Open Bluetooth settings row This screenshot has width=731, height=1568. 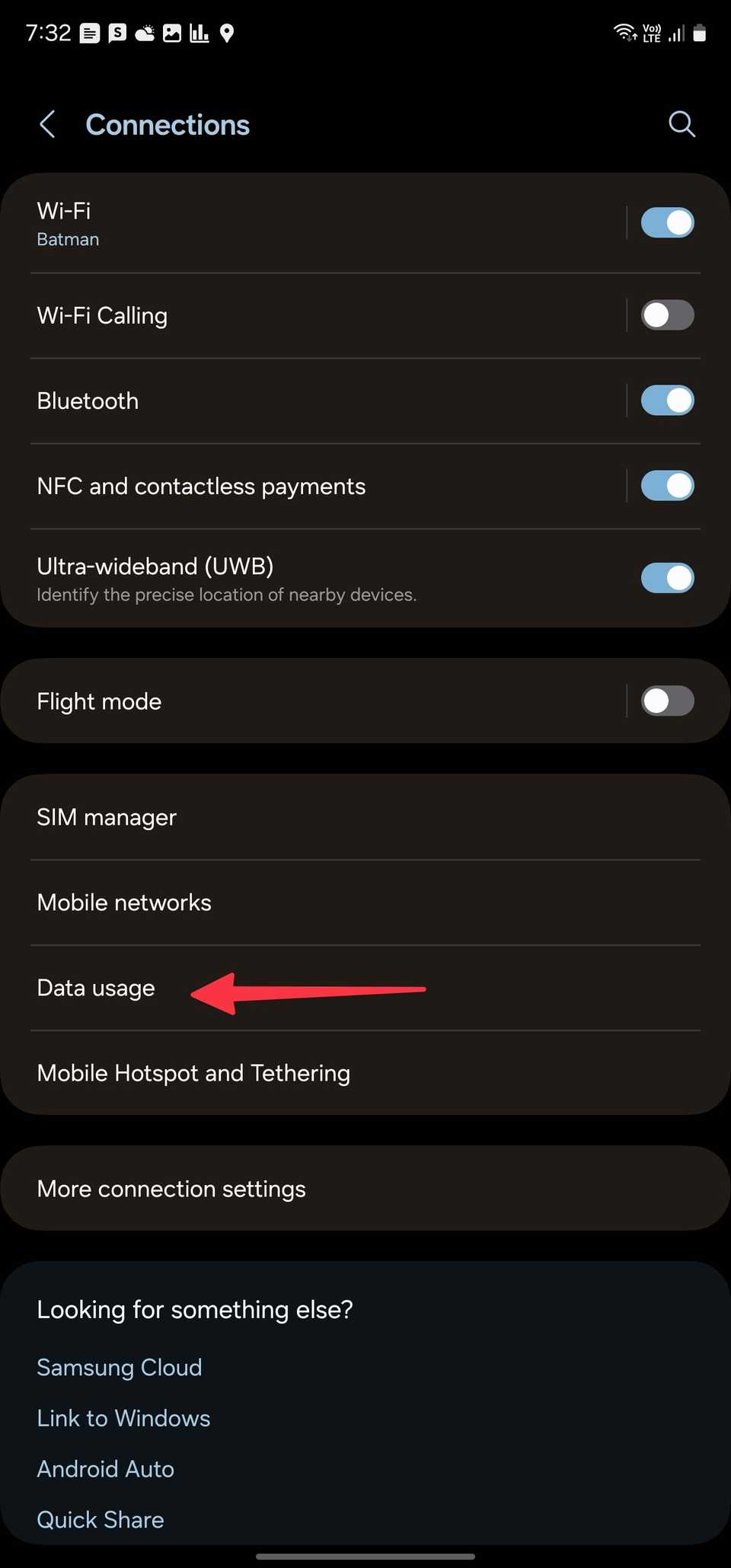coord(305,401)
